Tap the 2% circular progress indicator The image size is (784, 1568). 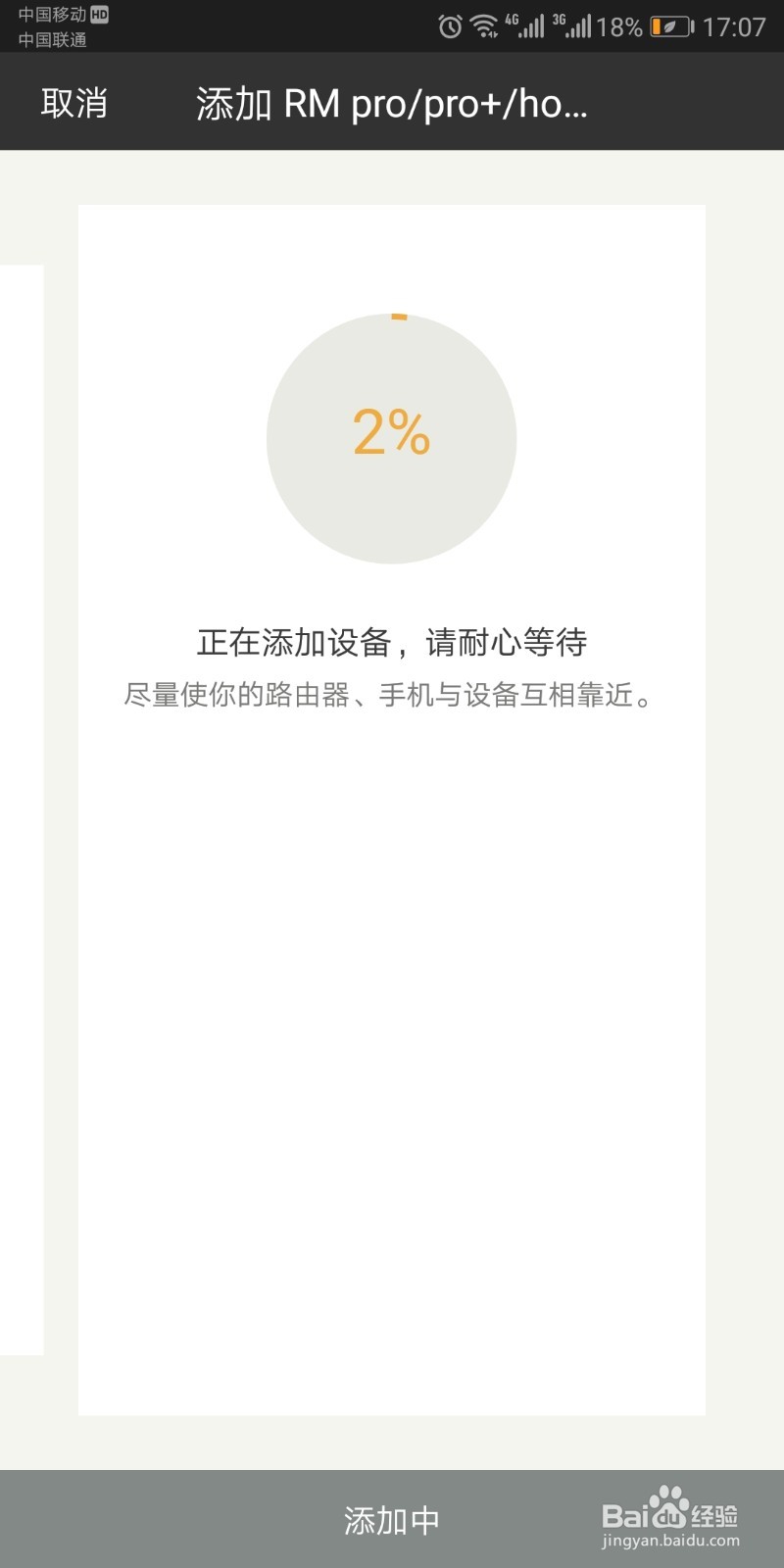click(390, 436)
